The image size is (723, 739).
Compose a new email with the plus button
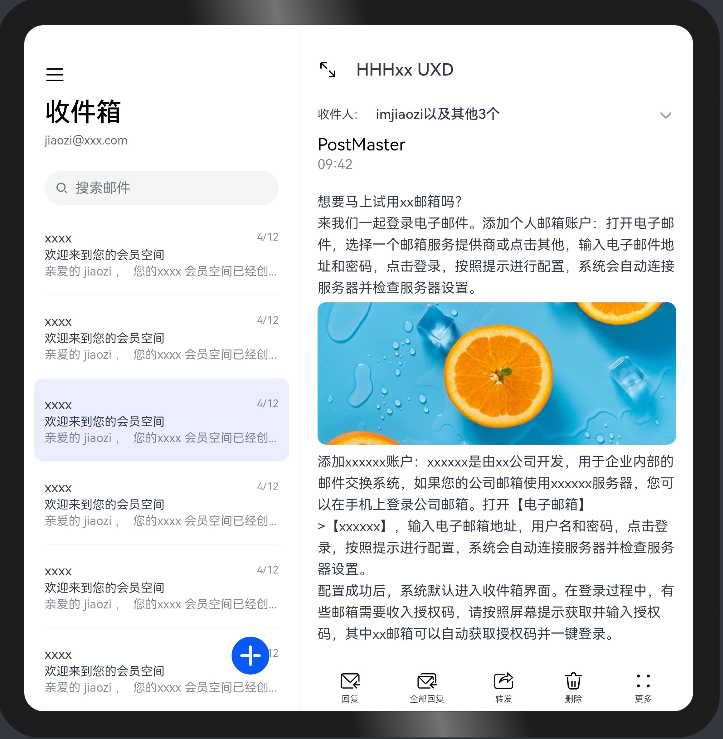[250, 655]
